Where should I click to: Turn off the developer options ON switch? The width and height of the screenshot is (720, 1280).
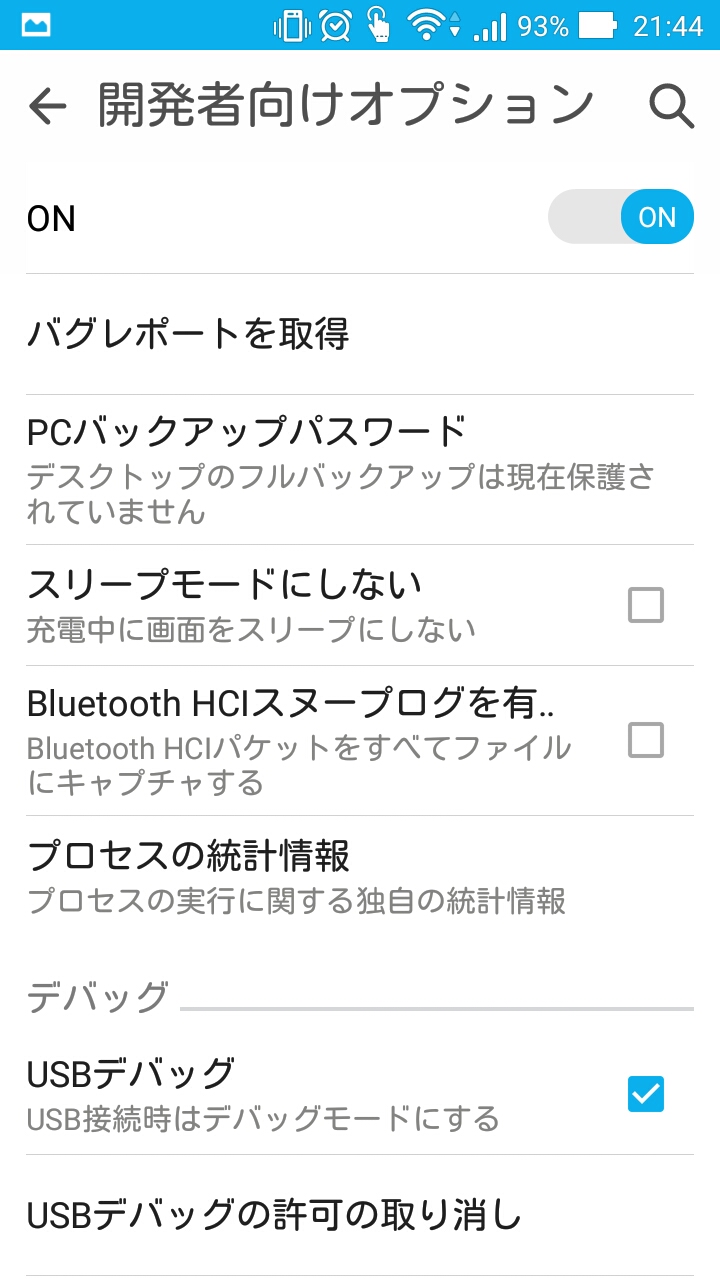tap(621, 217)
